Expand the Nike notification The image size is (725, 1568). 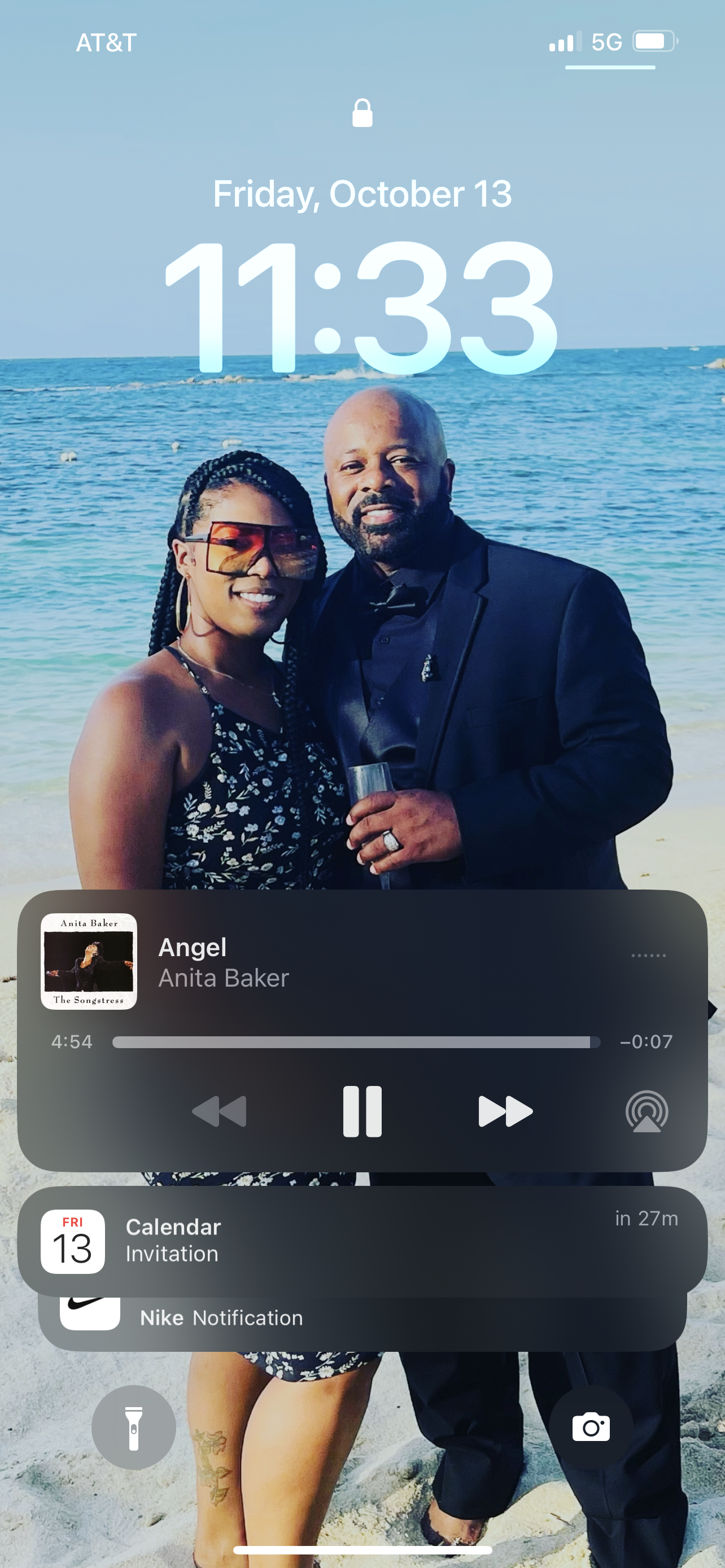(362, 1320)
